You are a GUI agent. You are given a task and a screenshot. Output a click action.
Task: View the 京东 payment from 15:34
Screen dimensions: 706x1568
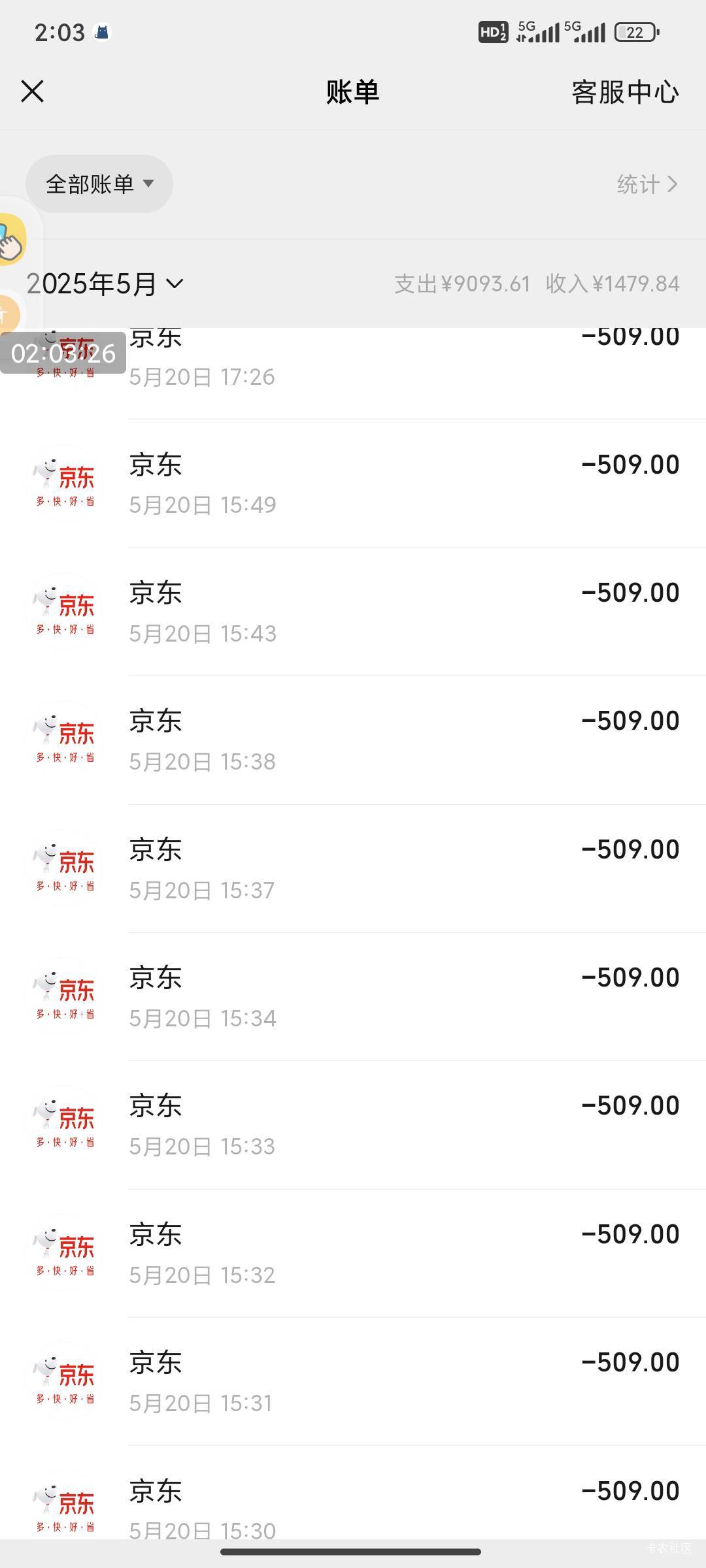[x=353, y=996]
